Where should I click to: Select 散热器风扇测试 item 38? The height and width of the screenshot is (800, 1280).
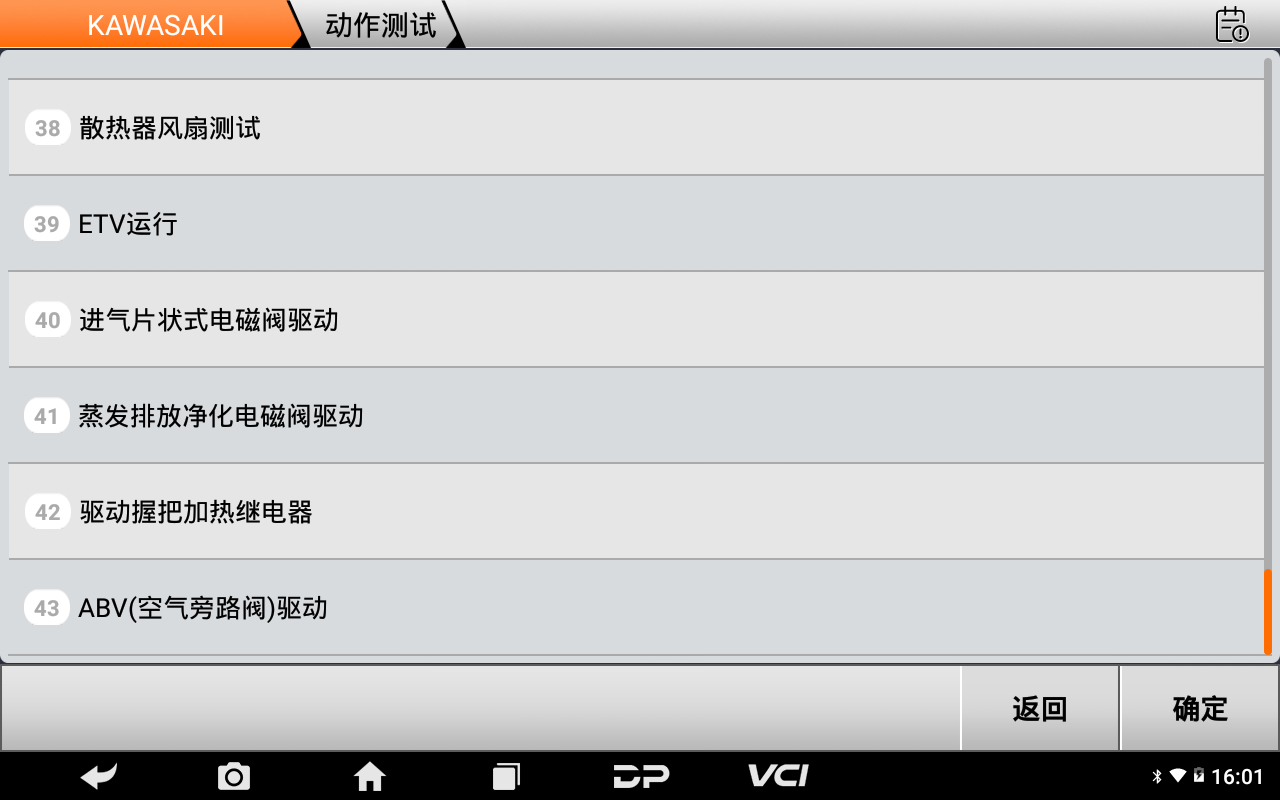coord(170,128)
